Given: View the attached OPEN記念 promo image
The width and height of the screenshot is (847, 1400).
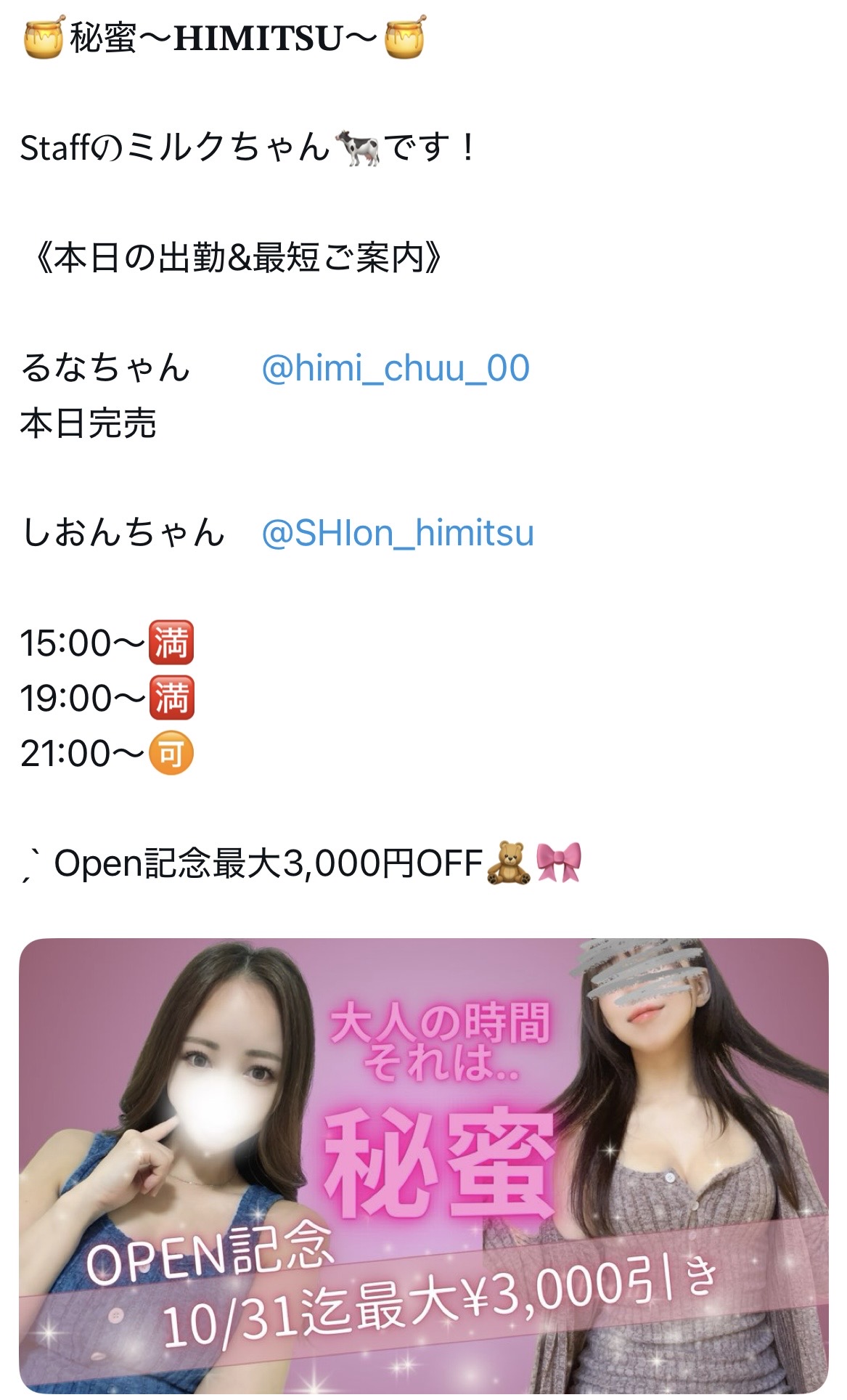Looking at the screenshot, I should coord(423,1165).
